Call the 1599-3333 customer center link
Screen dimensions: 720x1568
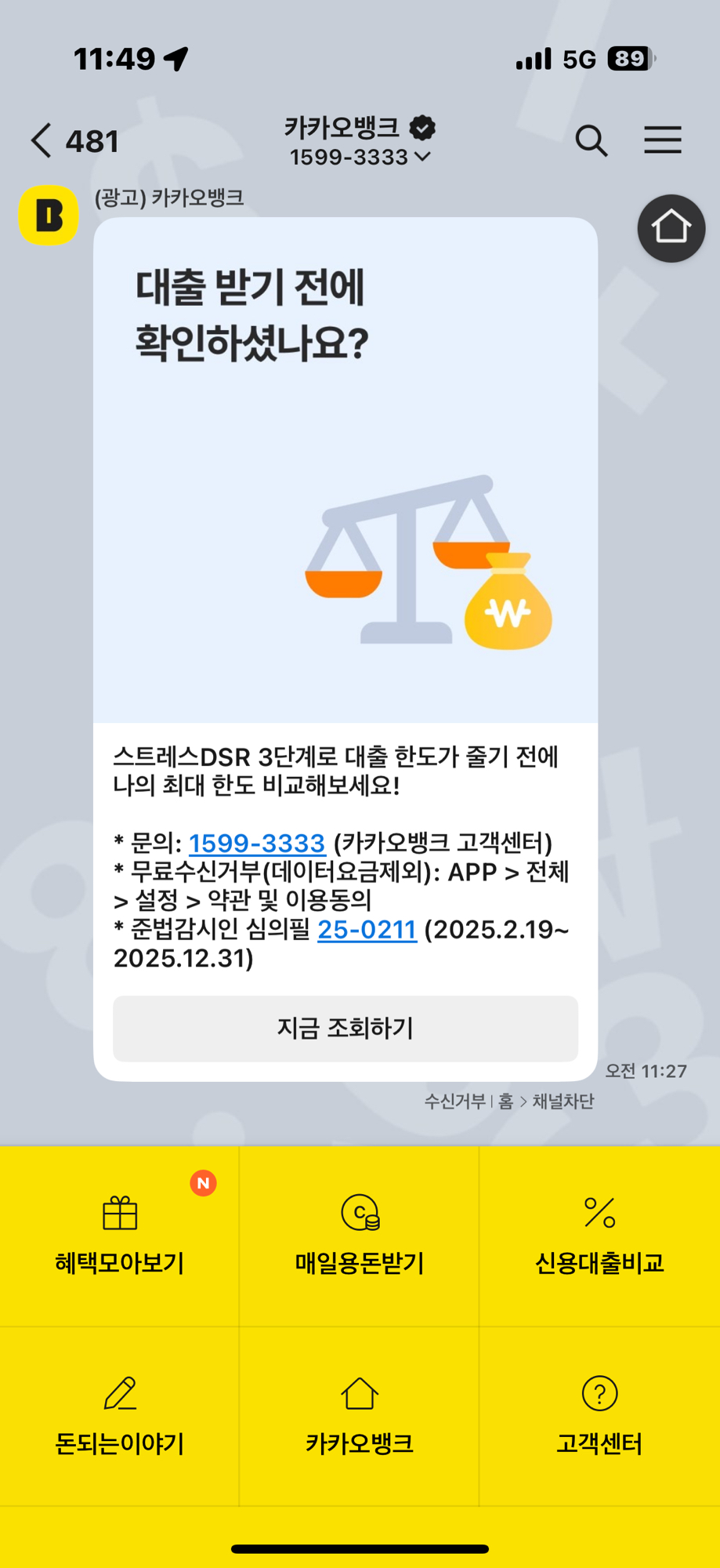tap(257, 844)
